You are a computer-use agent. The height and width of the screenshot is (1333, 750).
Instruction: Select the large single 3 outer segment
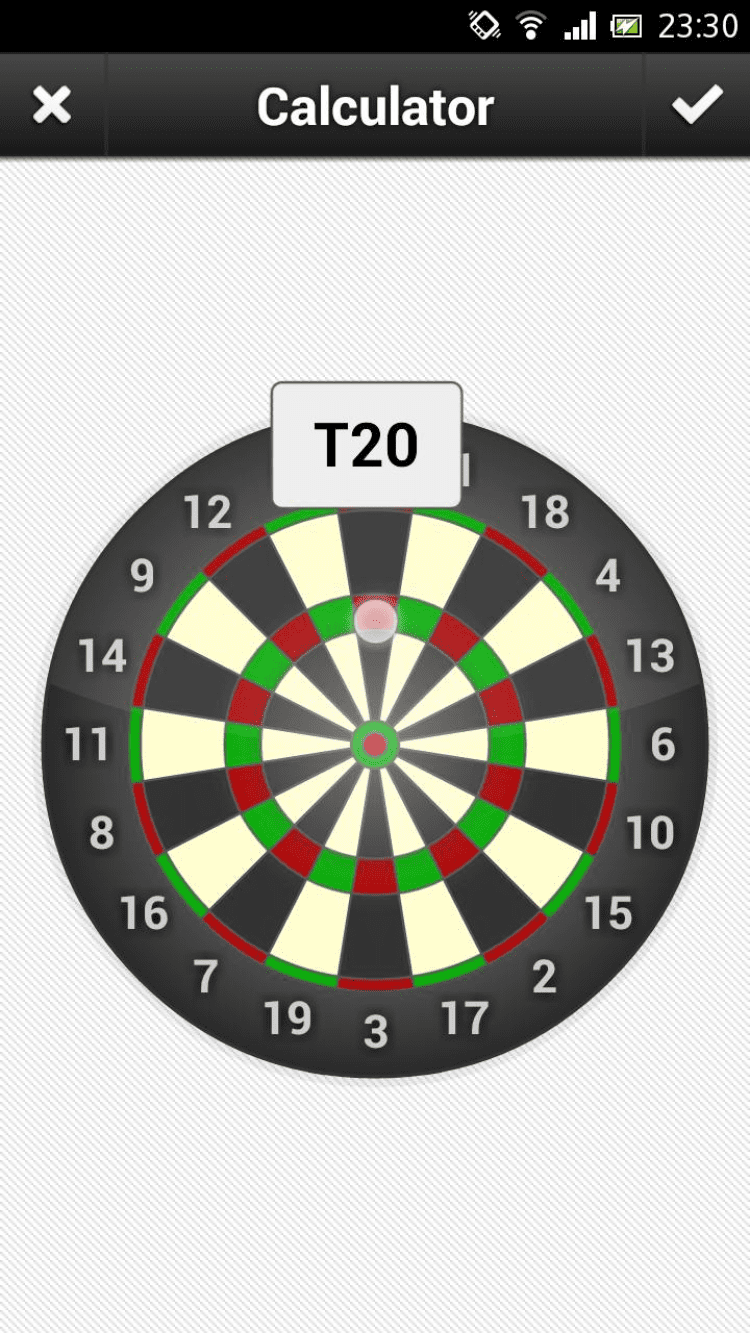tap(375, 935)
